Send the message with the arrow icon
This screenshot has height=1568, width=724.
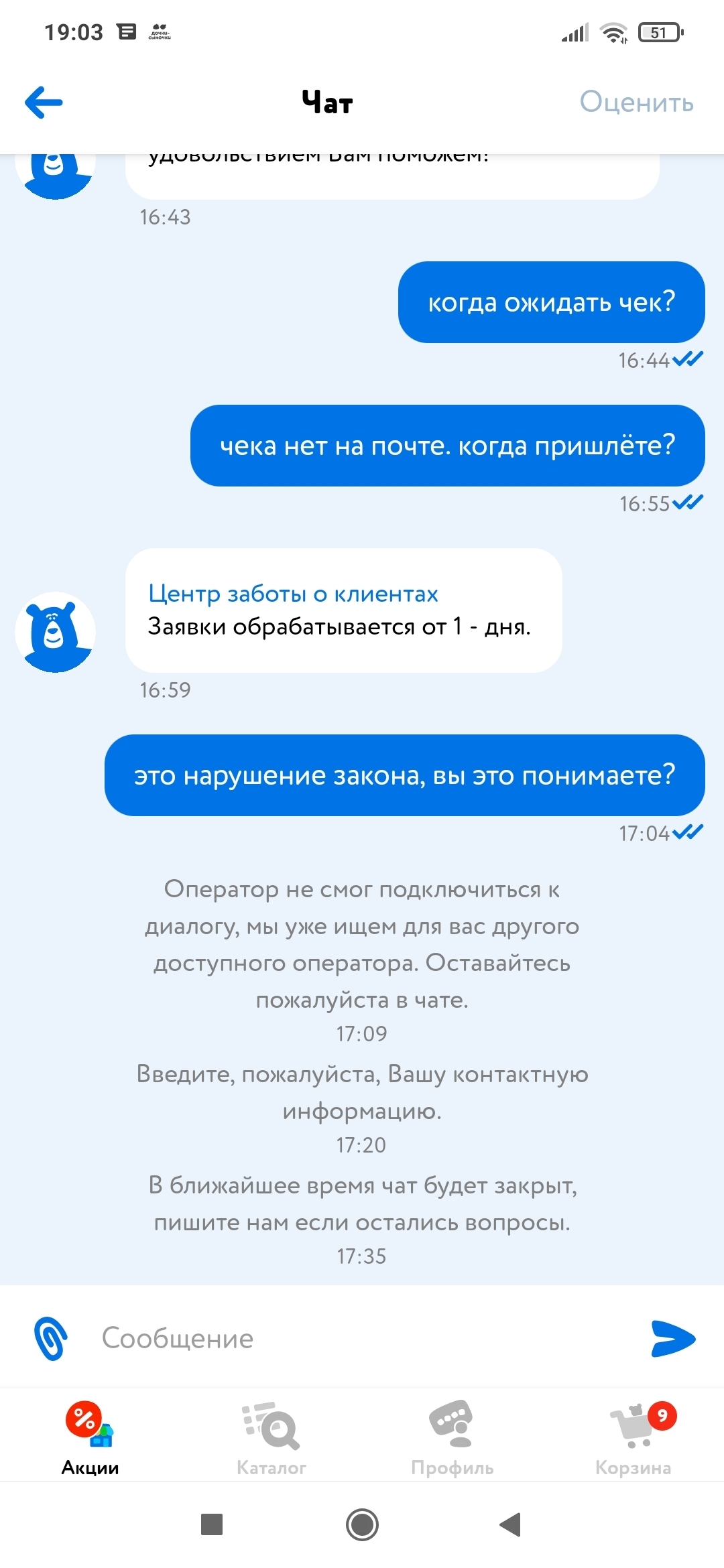click(672, 1338)
